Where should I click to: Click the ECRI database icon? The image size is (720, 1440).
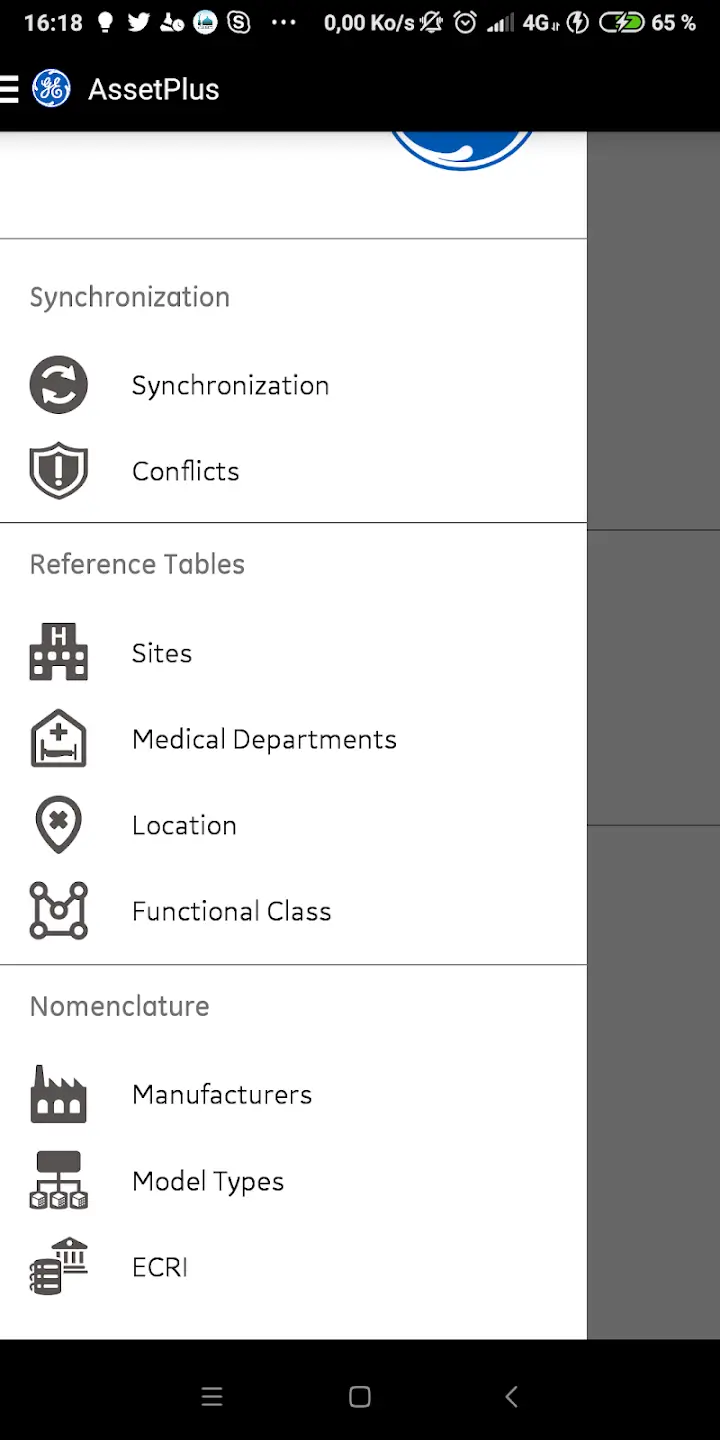(59, 1266)
